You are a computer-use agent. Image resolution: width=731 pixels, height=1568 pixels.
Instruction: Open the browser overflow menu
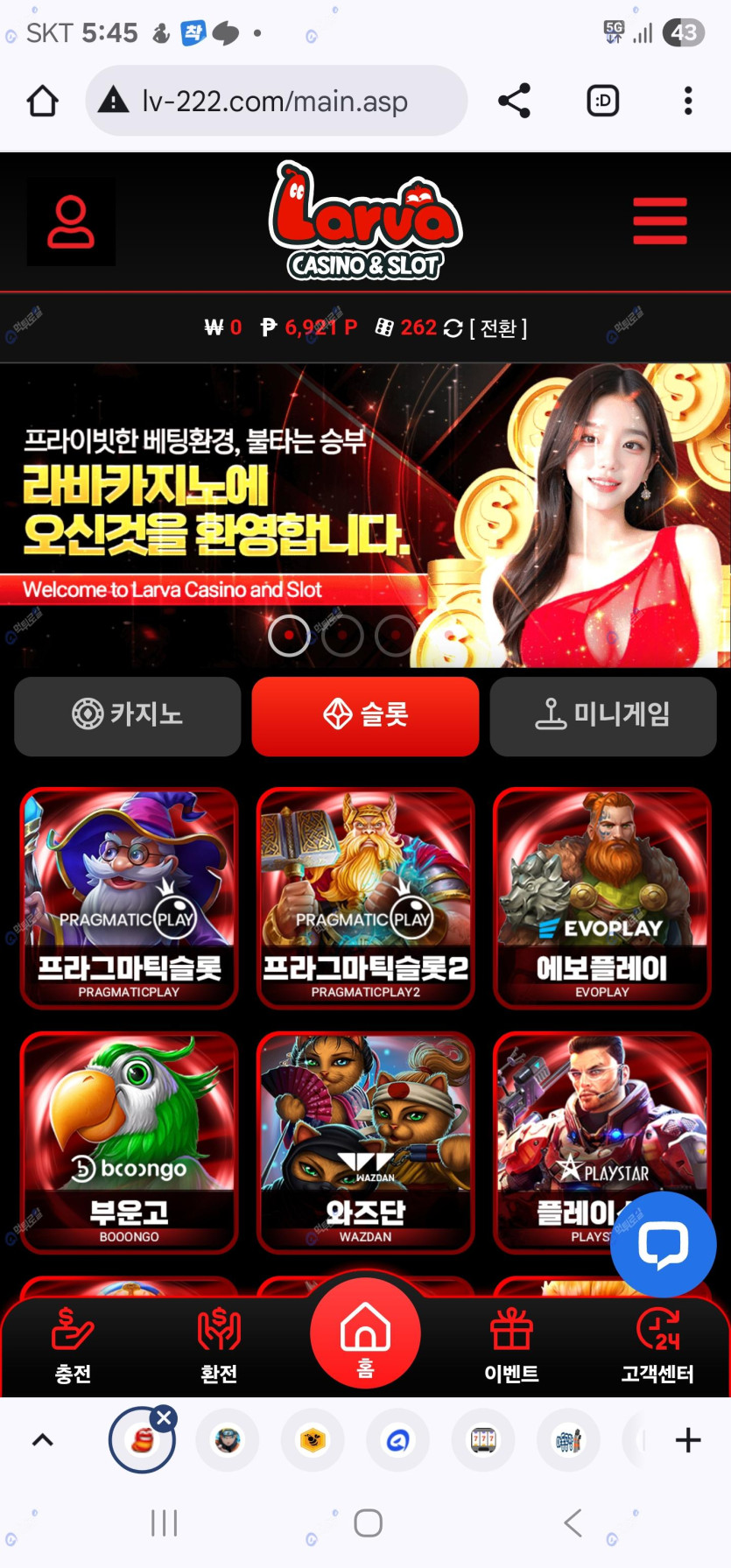[688, 101]
